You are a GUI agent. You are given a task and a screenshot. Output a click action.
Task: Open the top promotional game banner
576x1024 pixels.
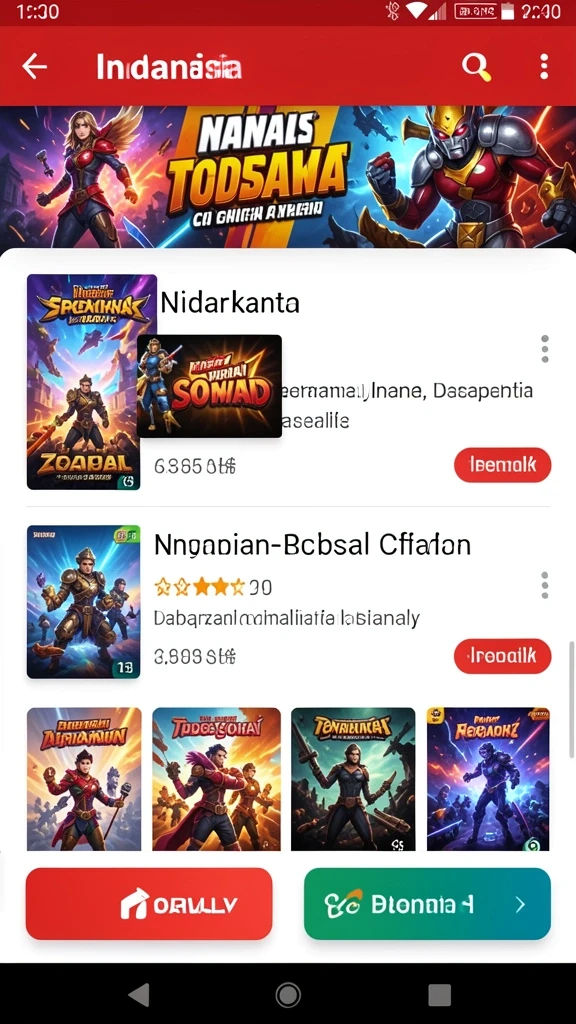tap(288, 176)
